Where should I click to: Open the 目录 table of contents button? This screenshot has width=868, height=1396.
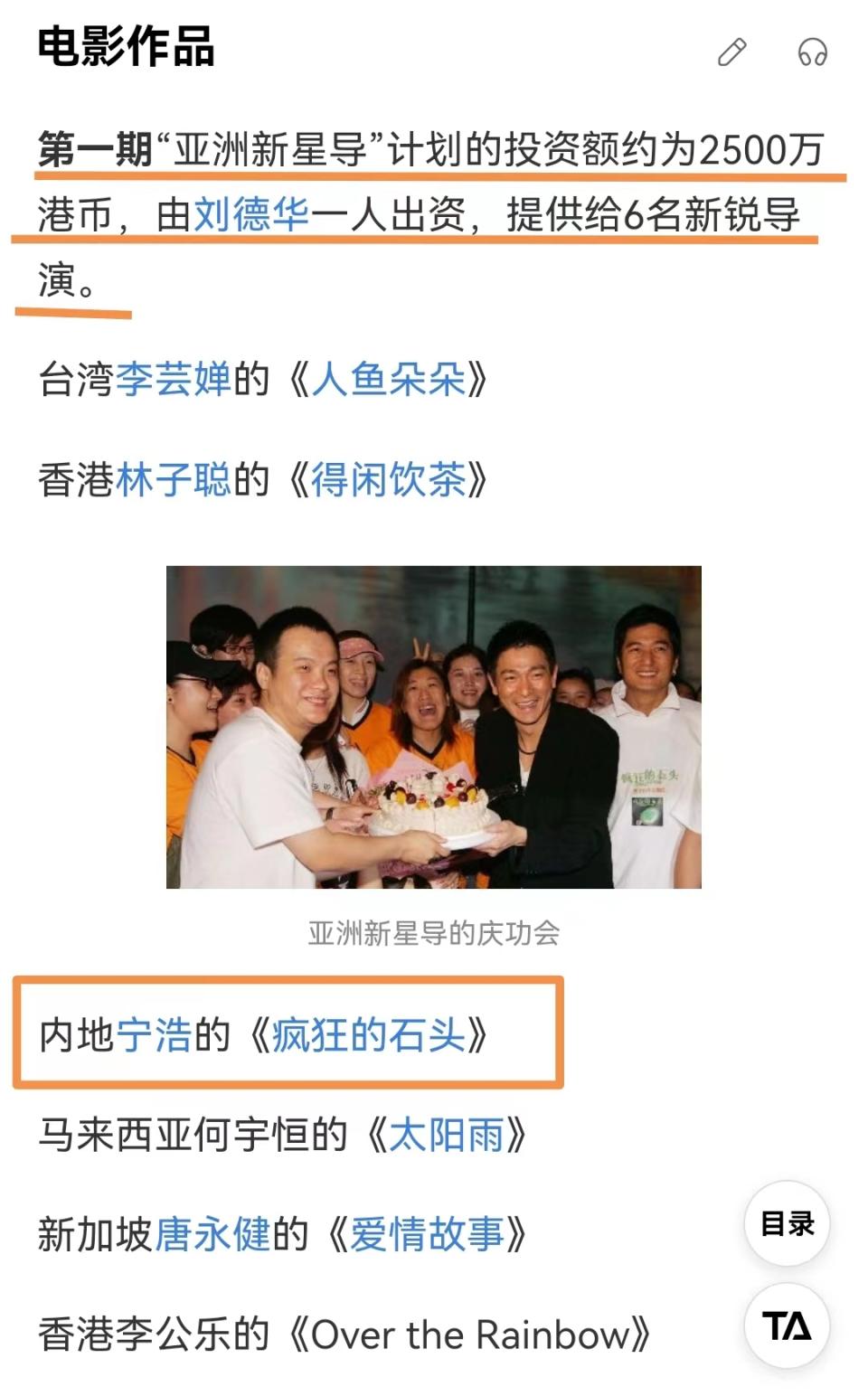787,1223
